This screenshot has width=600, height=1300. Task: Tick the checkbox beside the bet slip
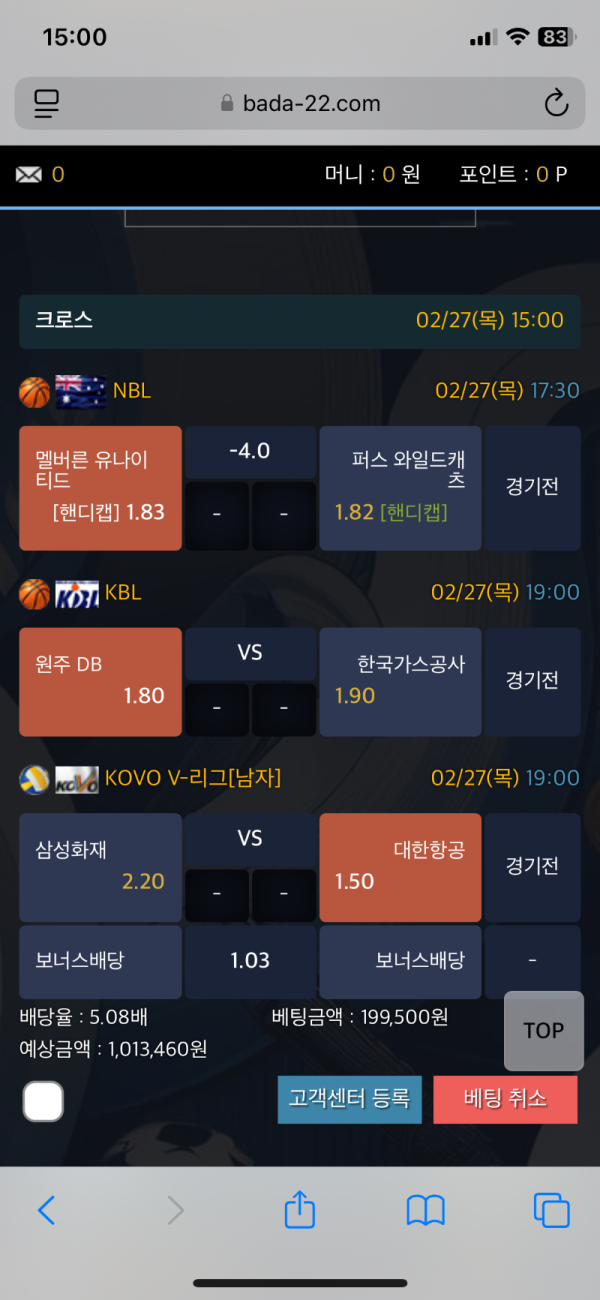43,1101
